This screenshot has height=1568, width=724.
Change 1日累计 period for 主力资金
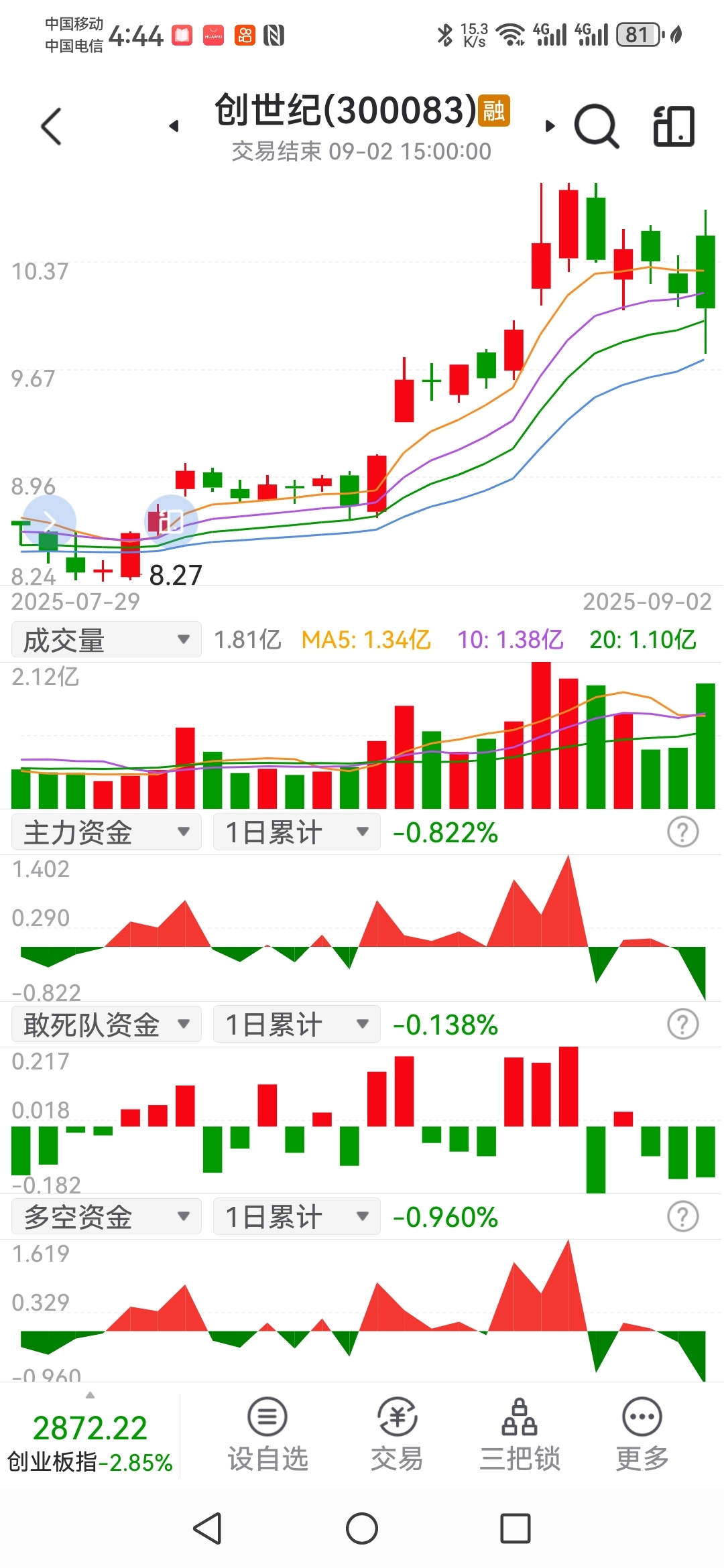(x=297, y=832)
